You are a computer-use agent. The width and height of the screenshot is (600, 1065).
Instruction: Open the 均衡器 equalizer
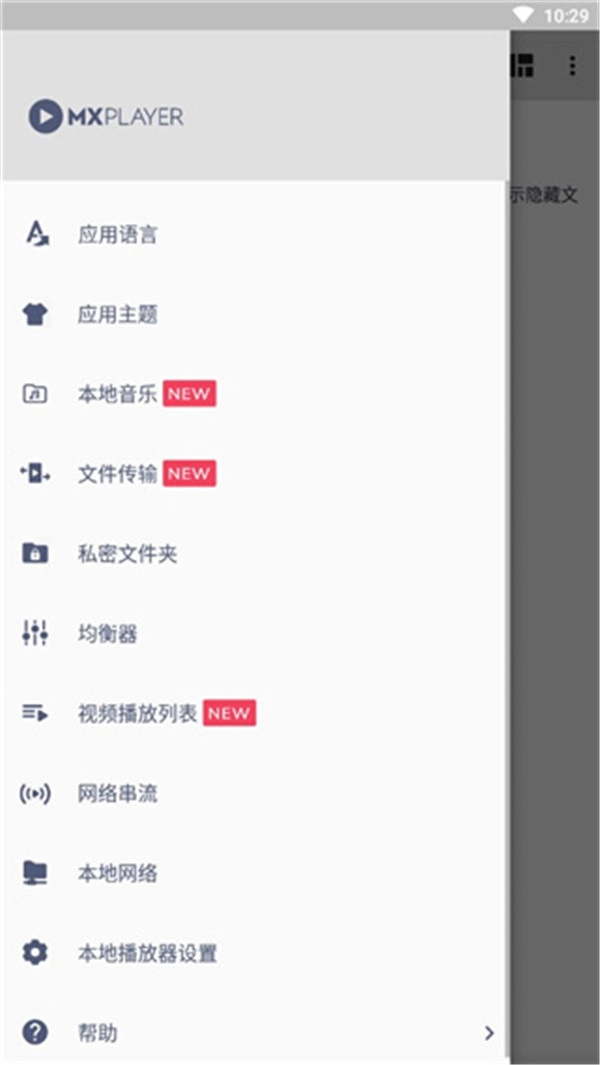click(x=255, y=634)
